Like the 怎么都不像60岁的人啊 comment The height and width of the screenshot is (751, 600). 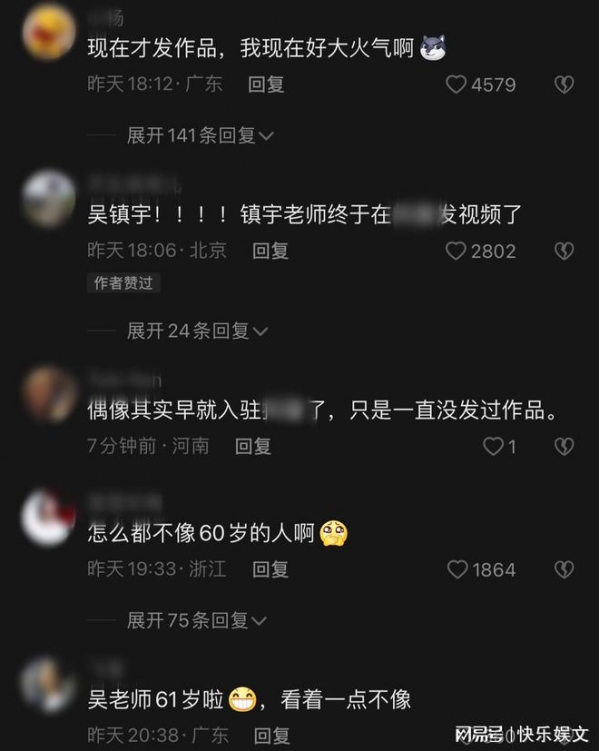coord(458,569)
